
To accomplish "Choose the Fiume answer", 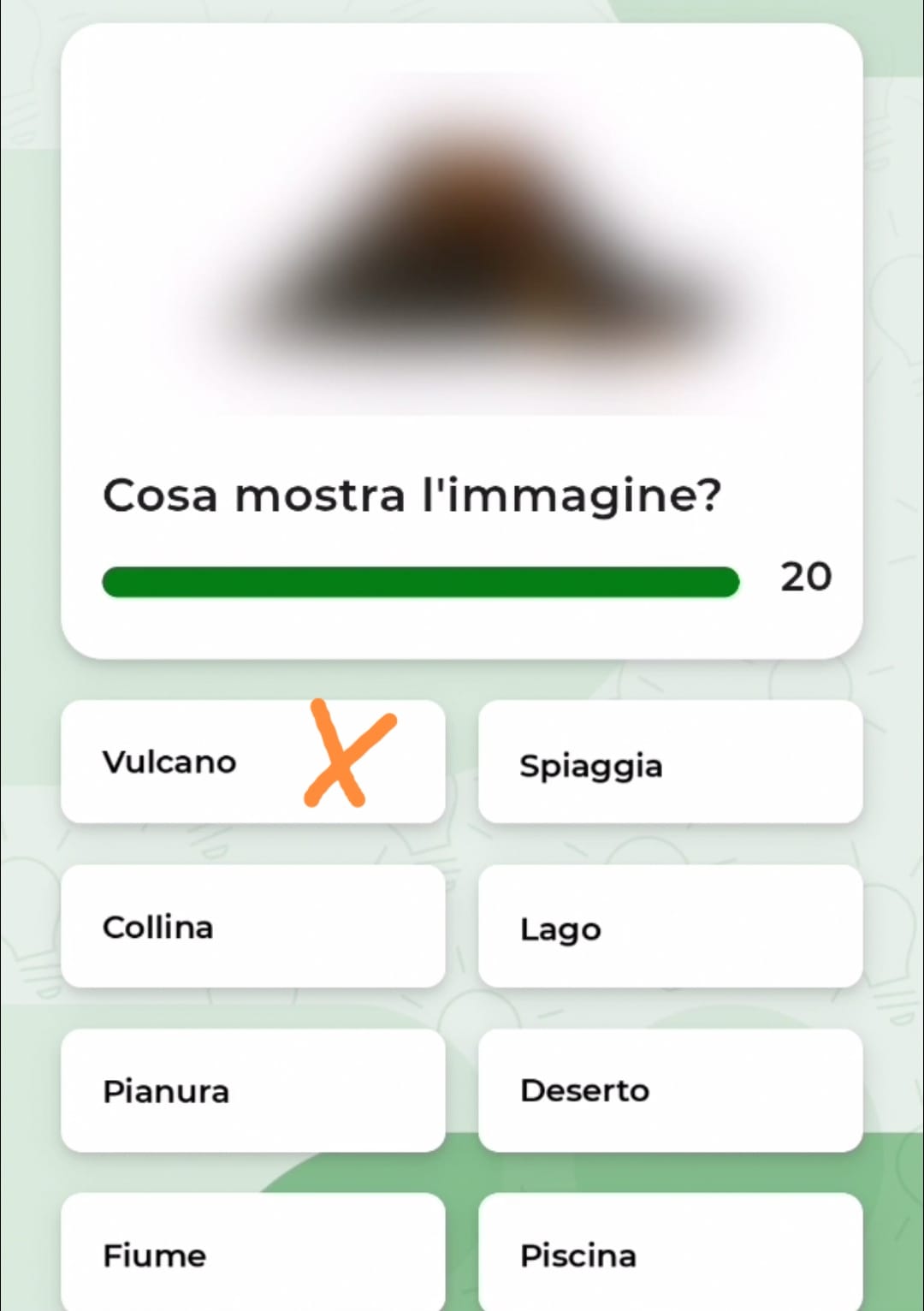I will 253,1253.
